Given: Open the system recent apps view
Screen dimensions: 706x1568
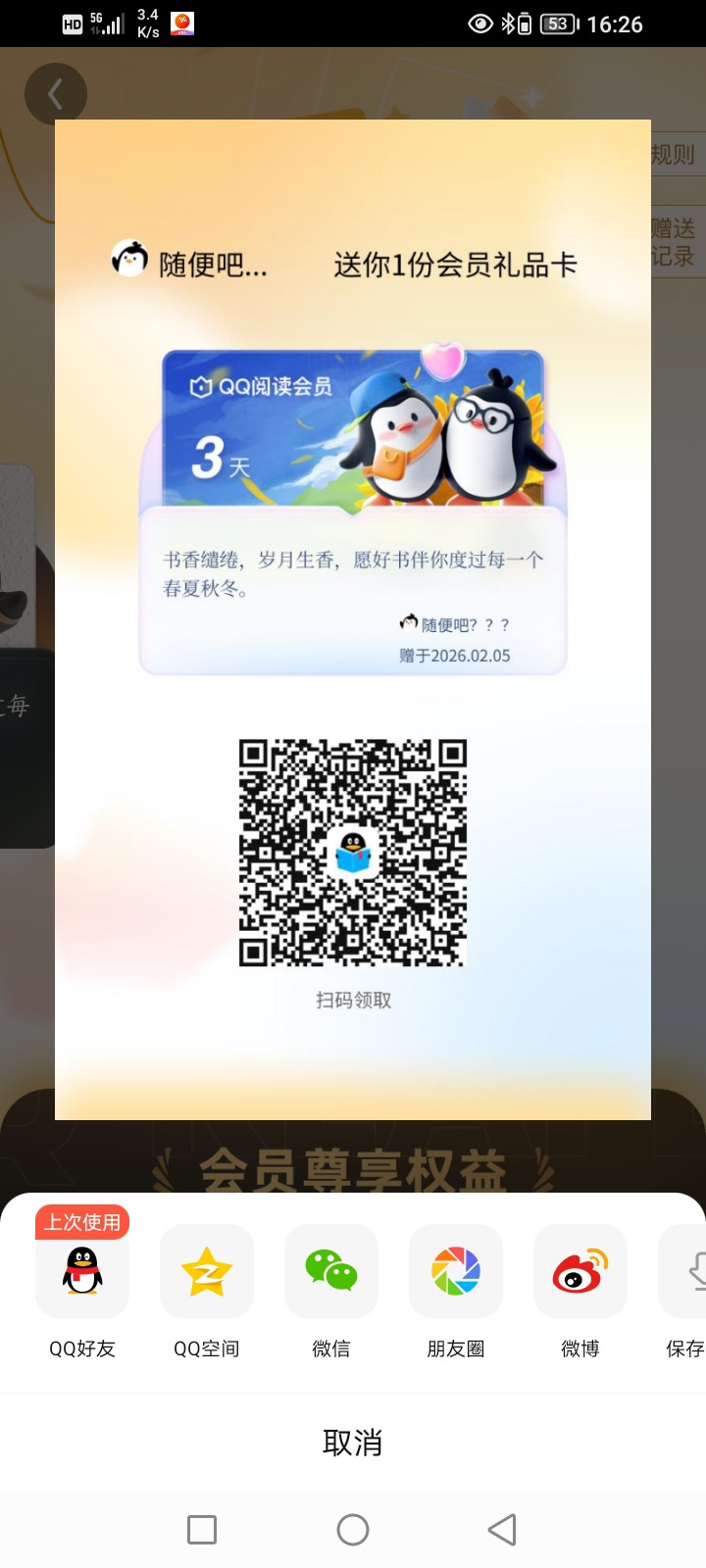Looking at the screenshot, I should tap(202, 1530).
